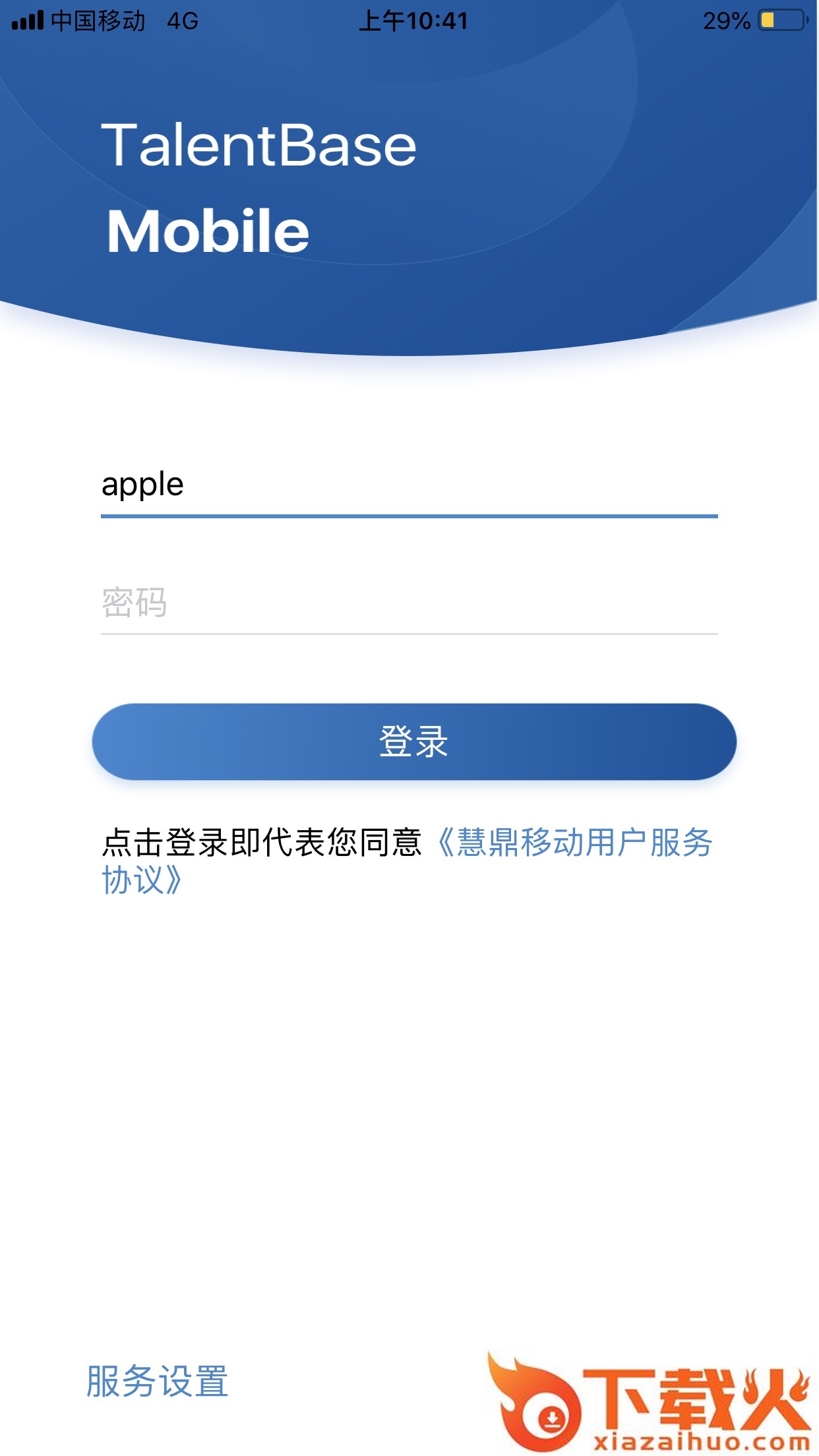Tap the 密码 password field

[409, 603]
